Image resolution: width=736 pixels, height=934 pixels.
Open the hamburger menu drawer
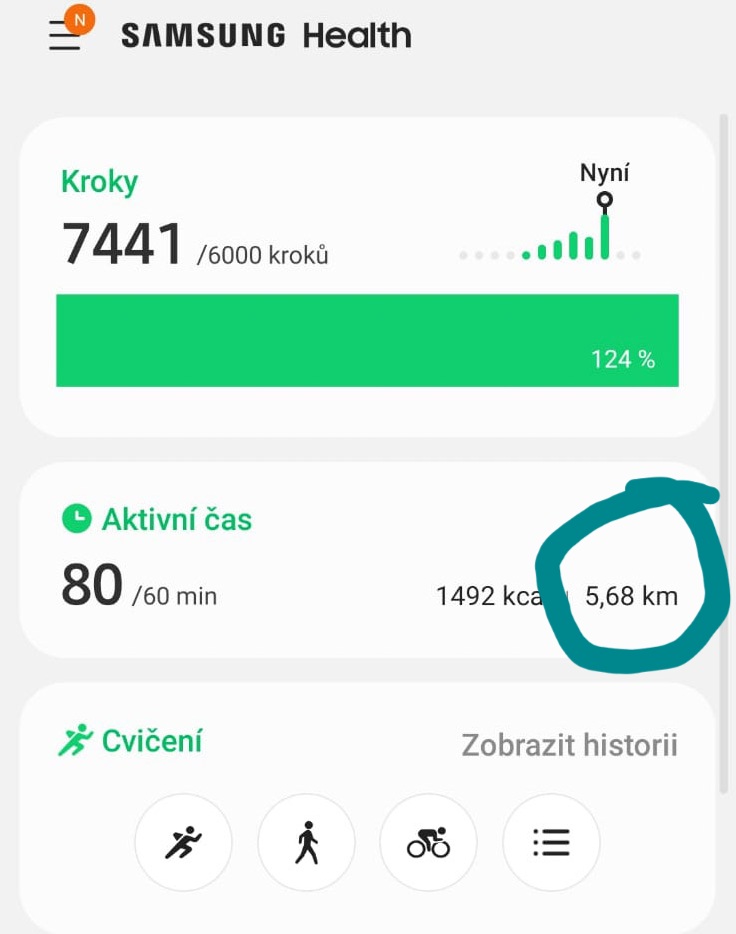click(x=64, y=37)
